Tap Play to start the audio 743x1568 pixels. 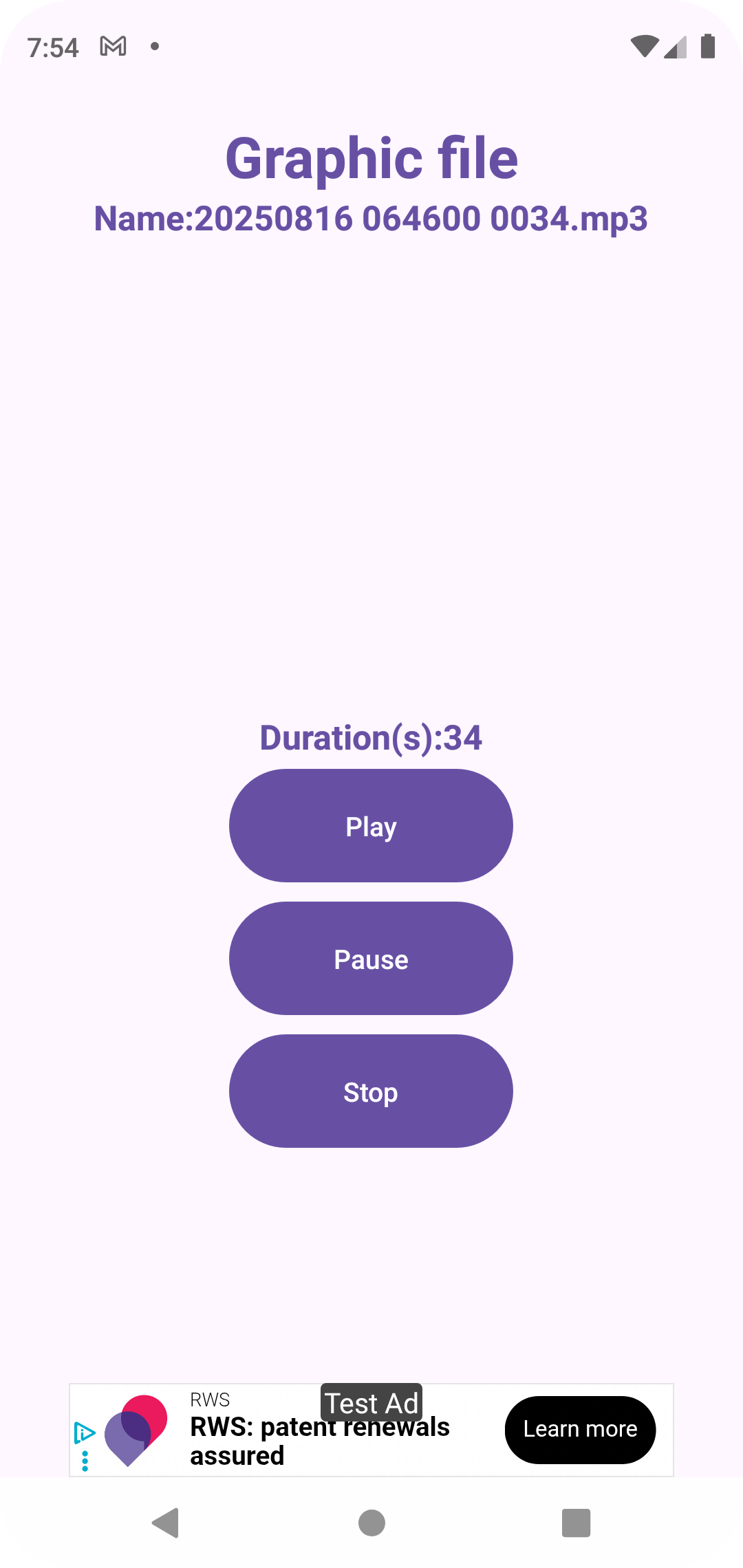[371, 826]
